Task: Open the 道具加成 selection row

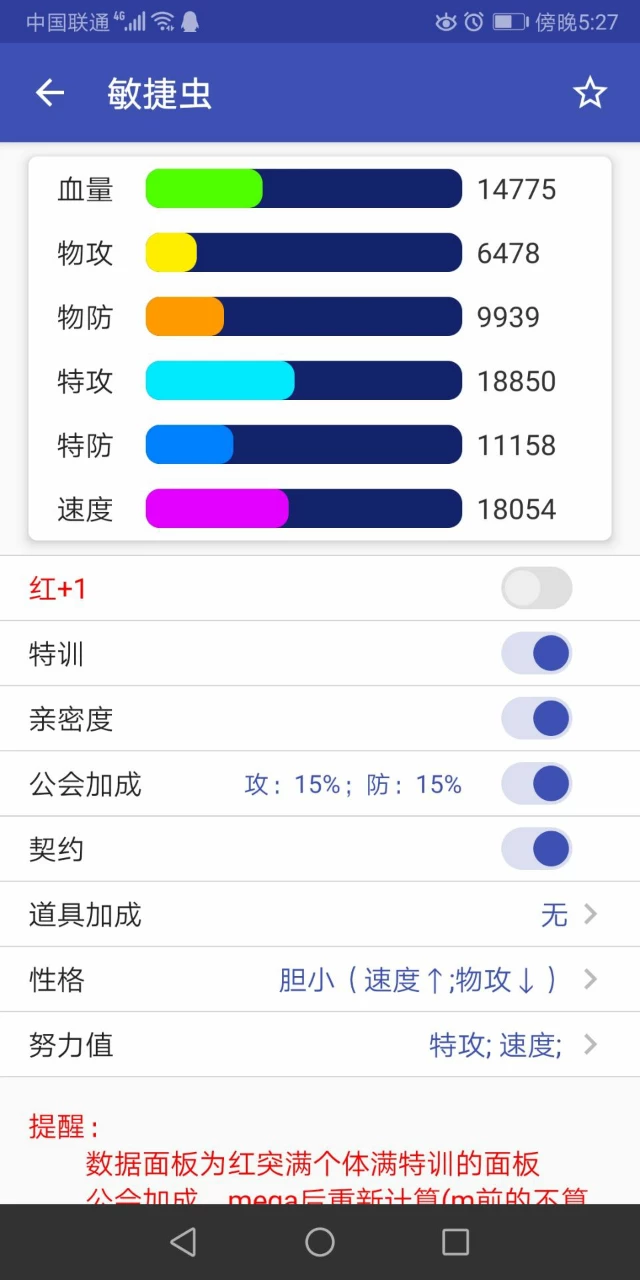Action: (320, 914)
